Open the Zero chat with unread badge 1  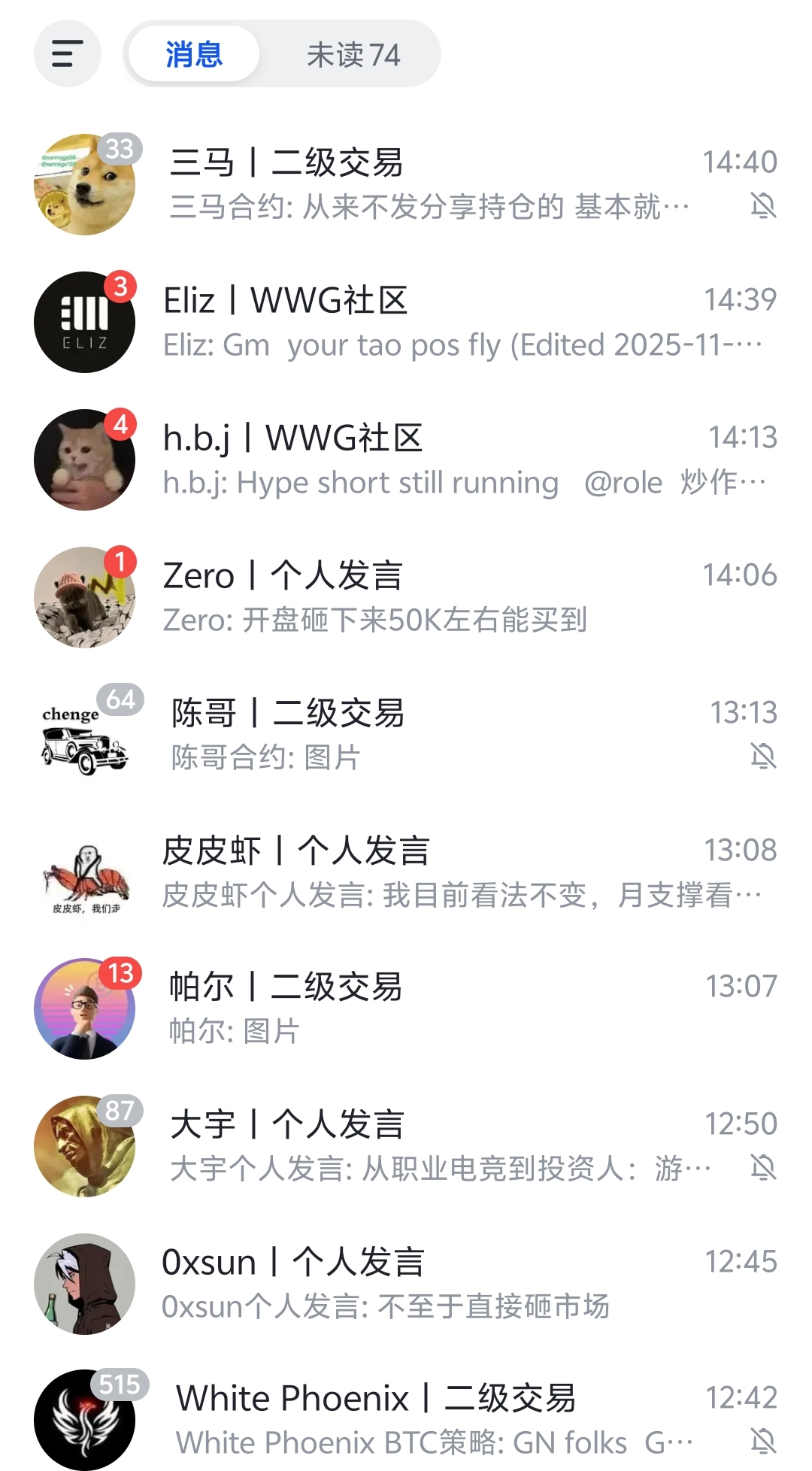click(x=406, y=596)
